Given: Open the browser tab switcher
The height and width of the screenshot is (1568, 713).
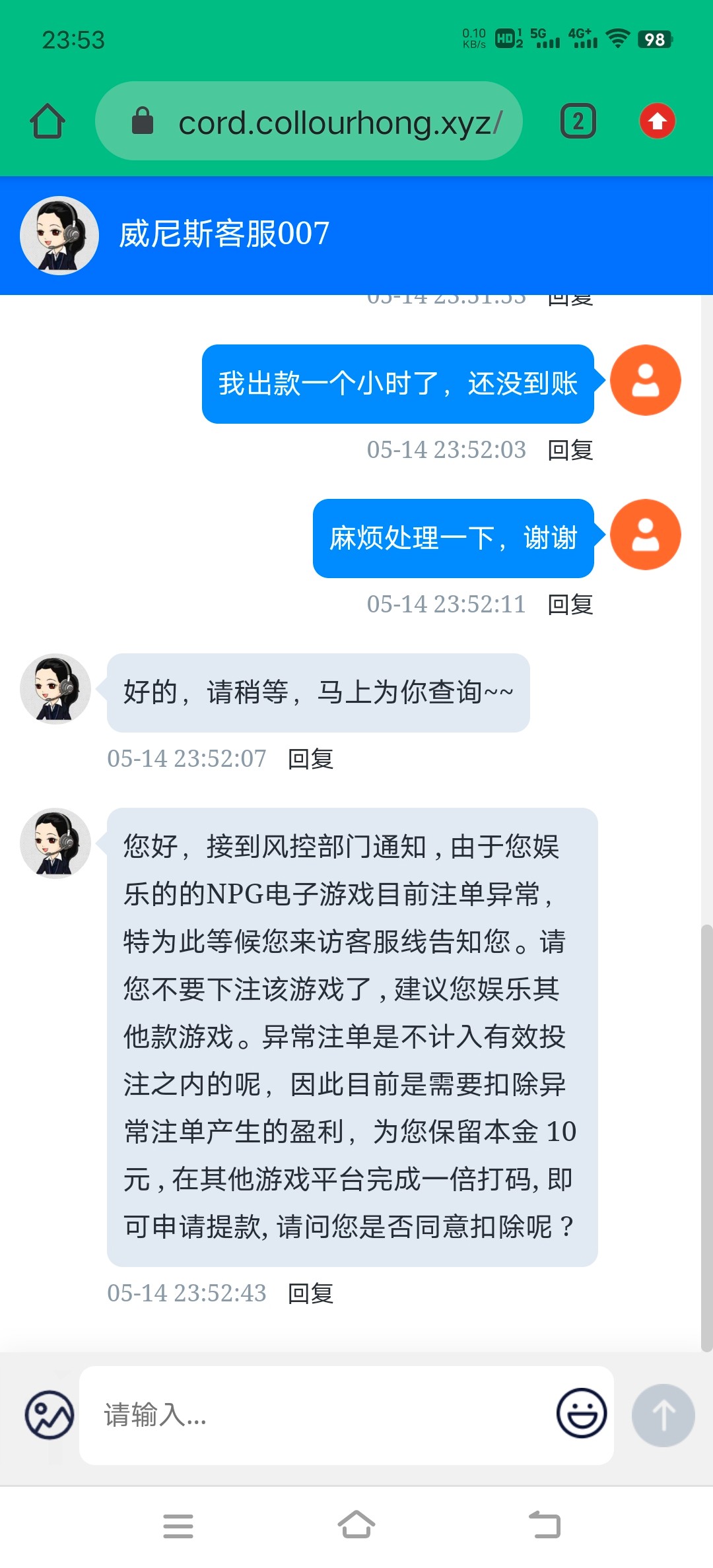Looking at the screenshot, I should pos(578,121).
